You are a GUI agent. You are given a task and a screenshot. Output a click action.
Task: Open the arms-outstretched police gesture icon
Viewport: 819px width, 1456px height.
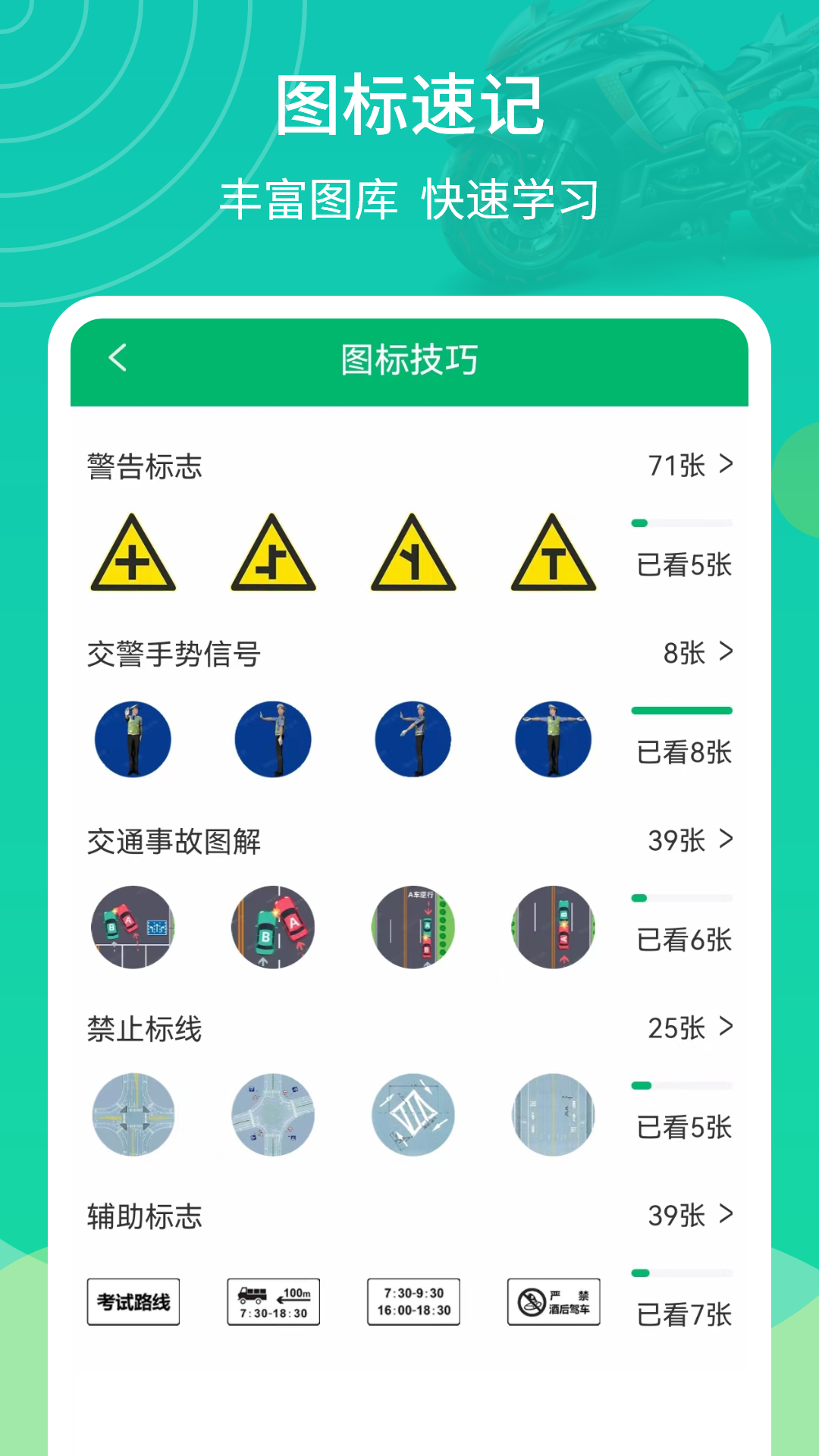pos(553,739)
